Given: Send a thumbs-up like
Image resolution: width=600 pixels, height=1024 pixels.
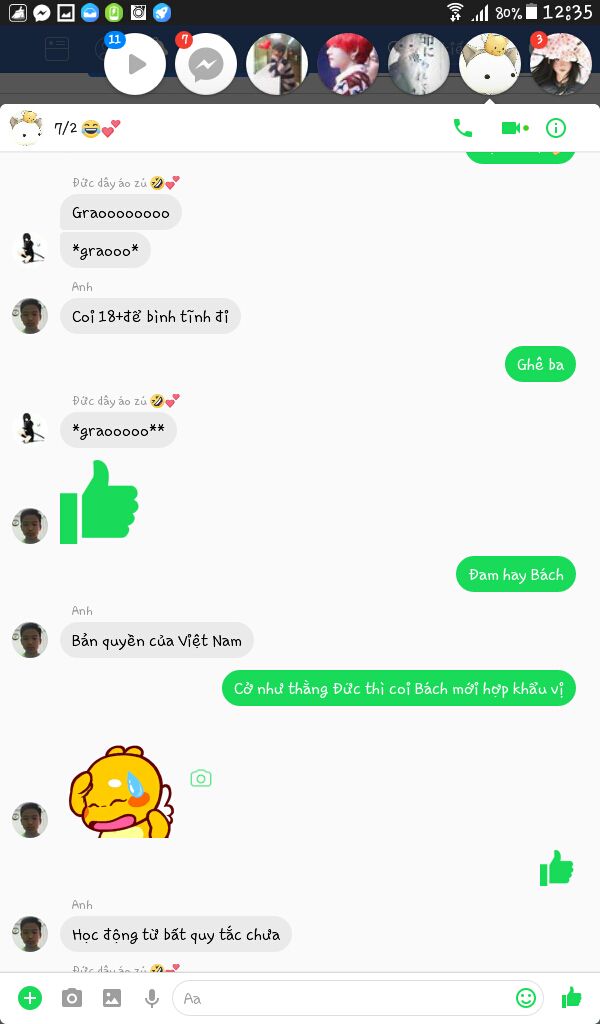Looking at the screenshot, I should (571, 997).
